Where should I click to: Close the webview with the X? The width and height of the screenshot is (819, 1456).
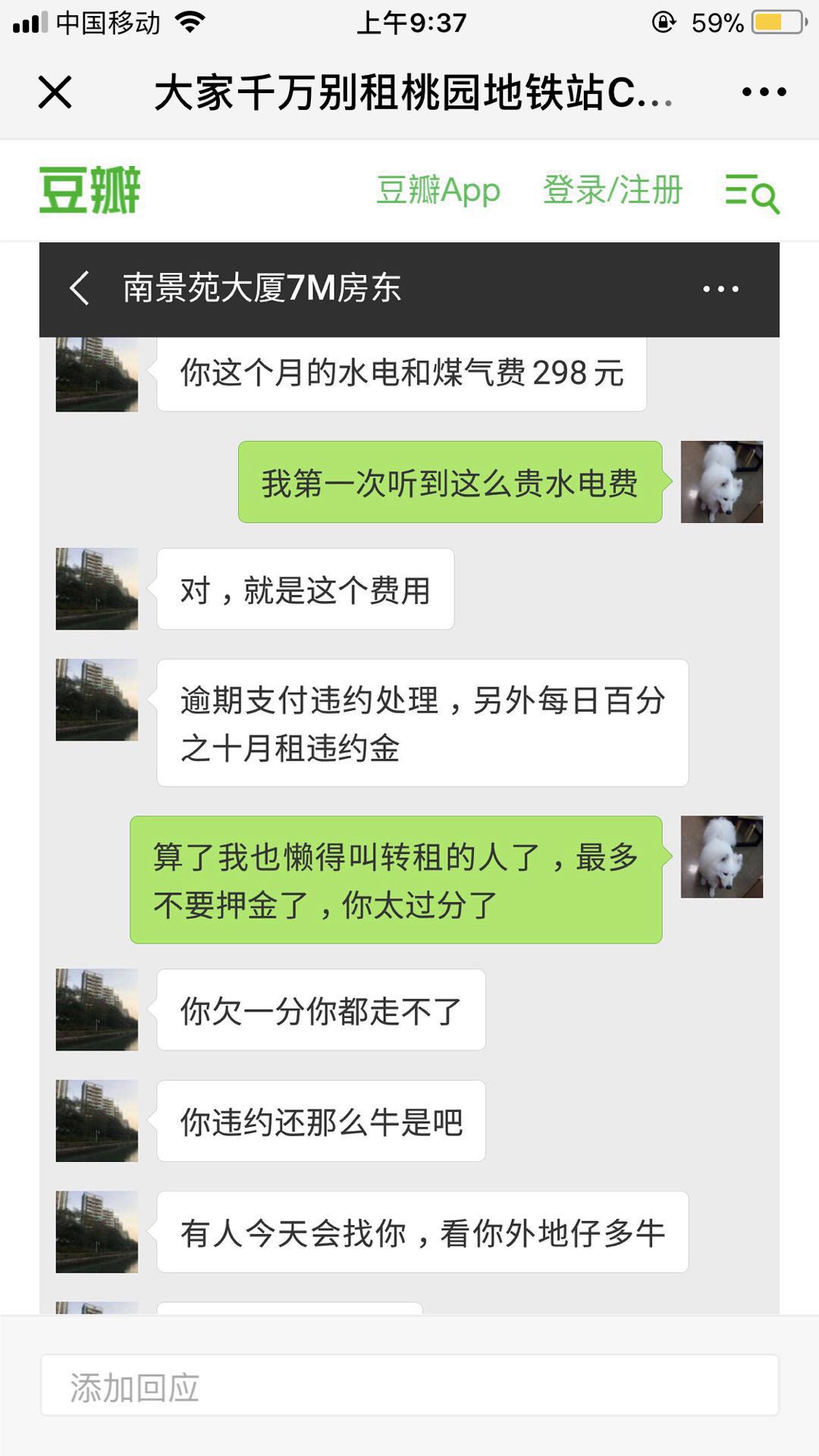pos(55,92)
